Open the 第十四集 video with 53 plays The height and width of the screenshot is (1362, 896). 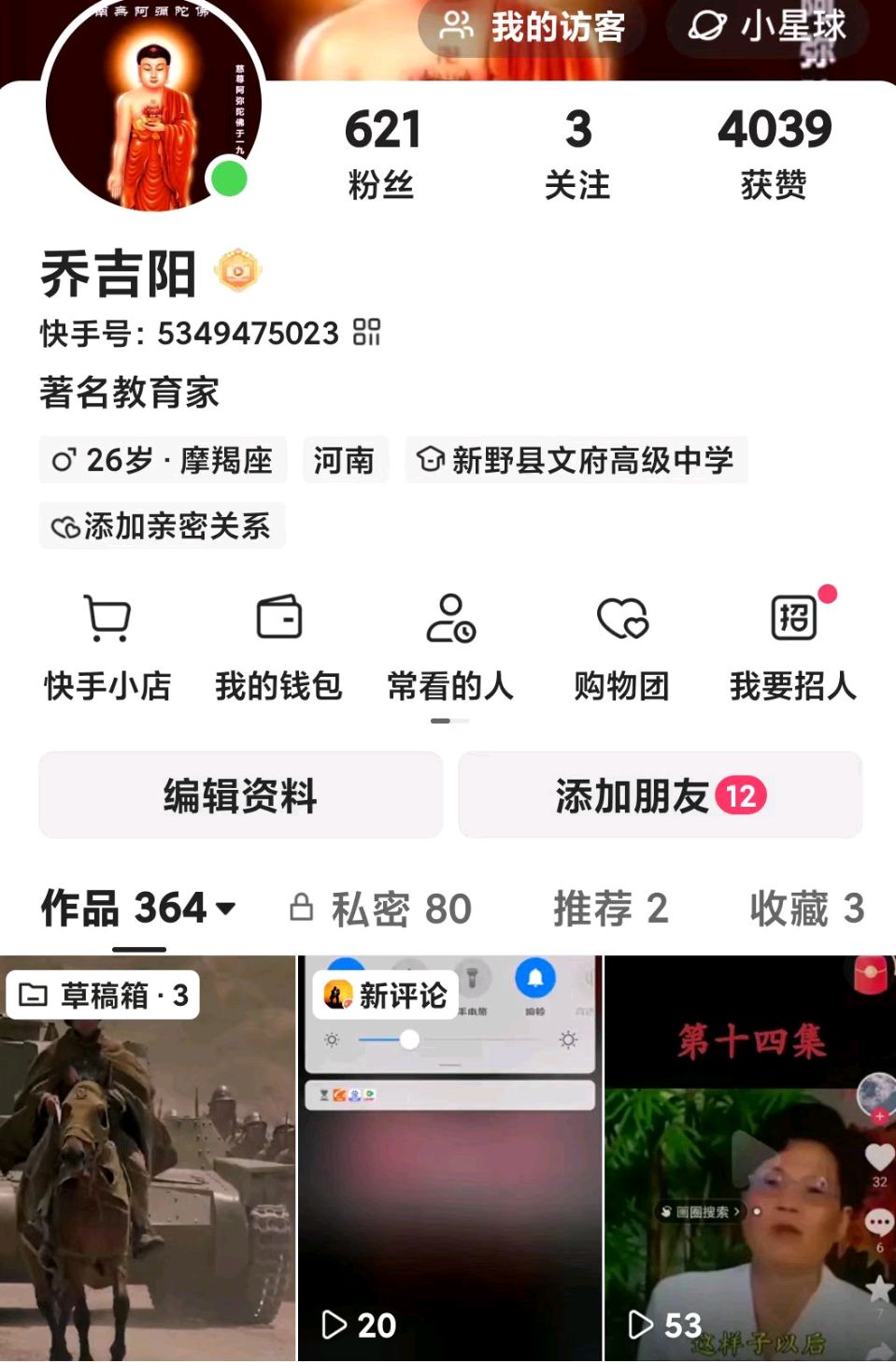pyautogui.click(x=750, y=1158)
